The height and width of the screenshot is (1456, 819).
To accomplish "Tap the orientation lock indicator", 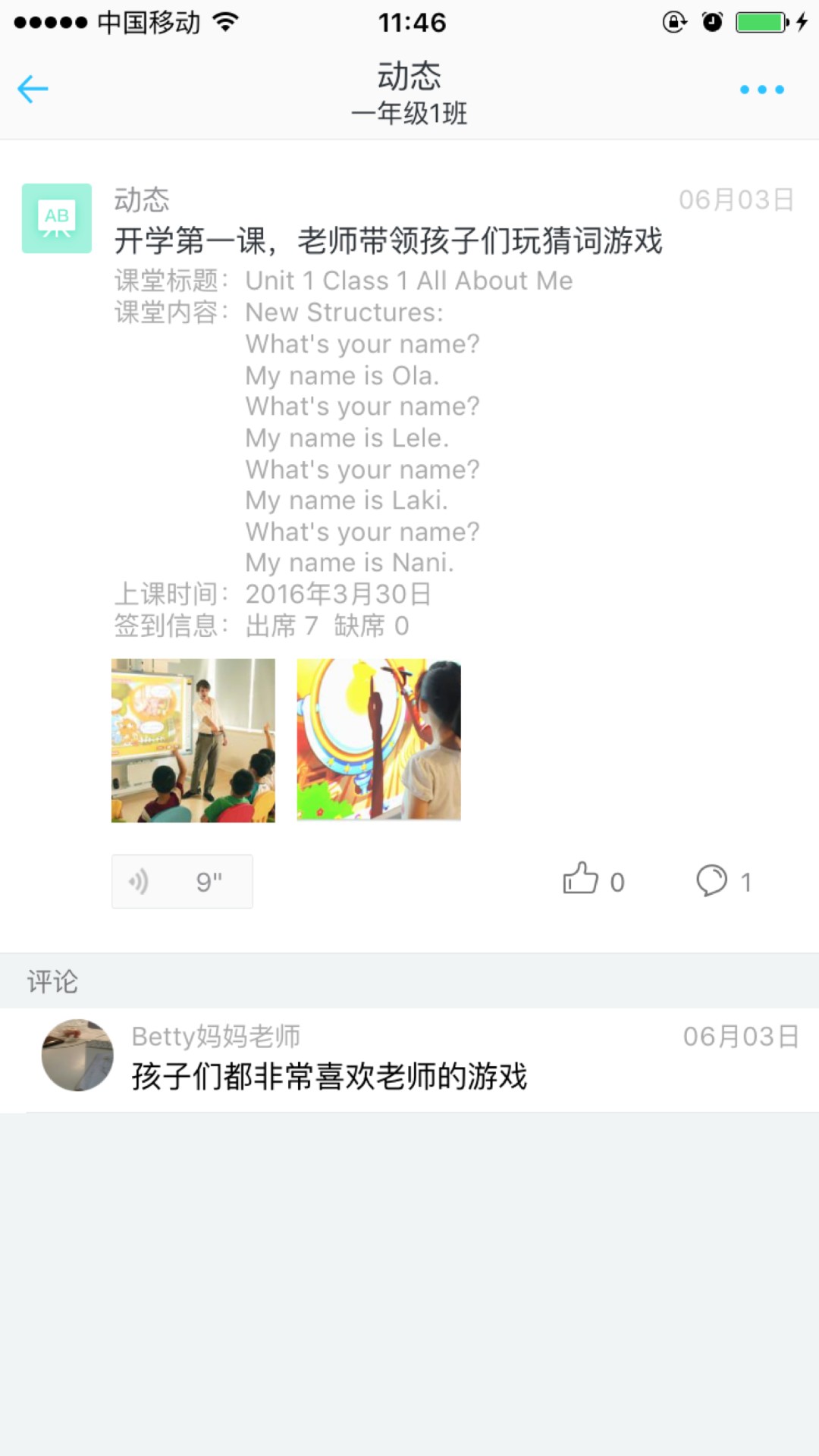I will [673, 23].
